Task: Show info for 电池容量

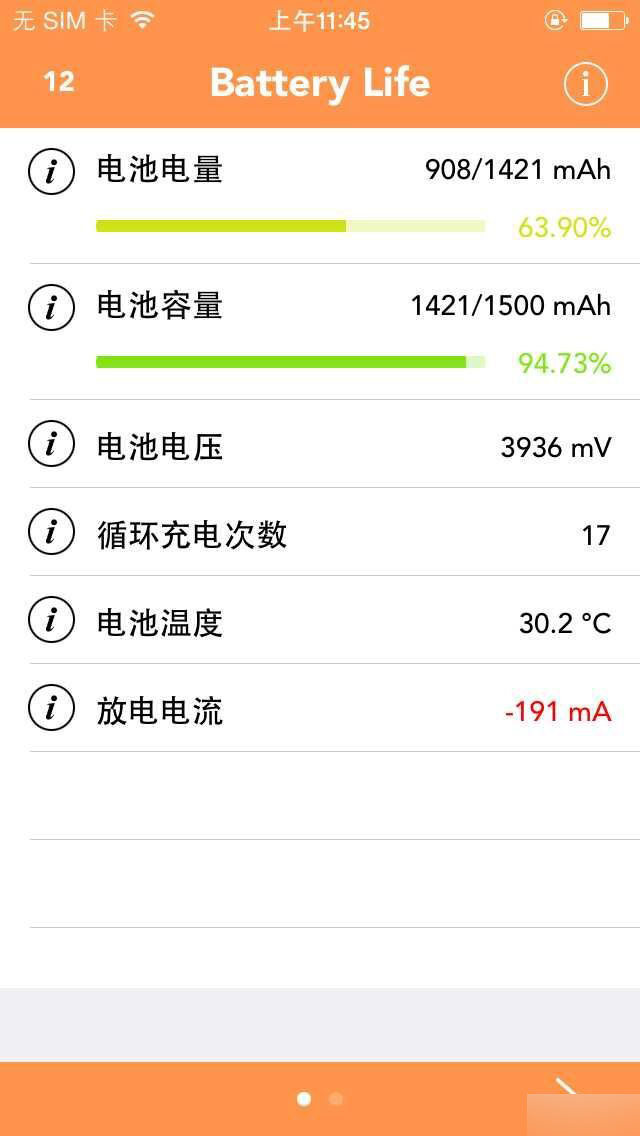Action: (51, 307)
